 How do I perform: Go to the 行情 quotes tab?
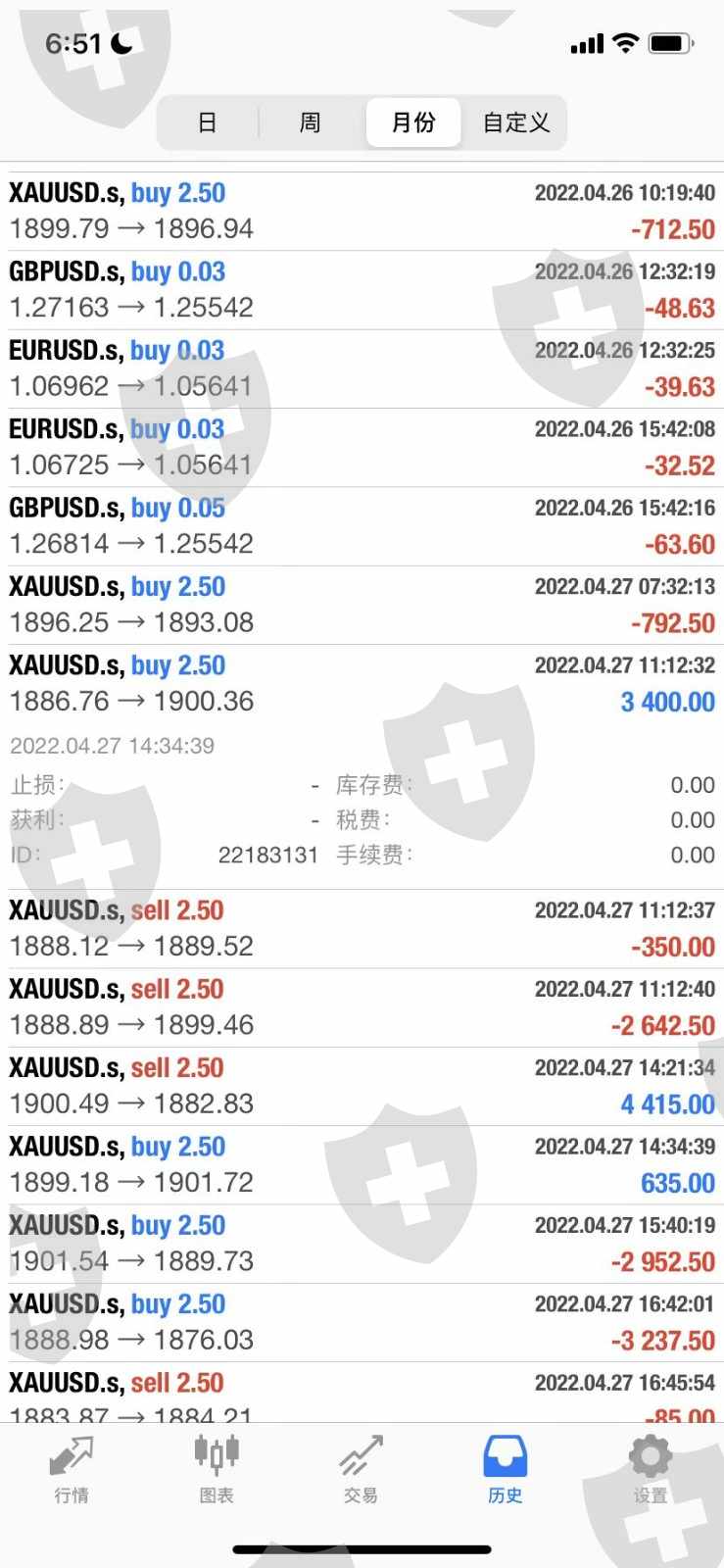pyautogui.click(x=72, y=1468)
